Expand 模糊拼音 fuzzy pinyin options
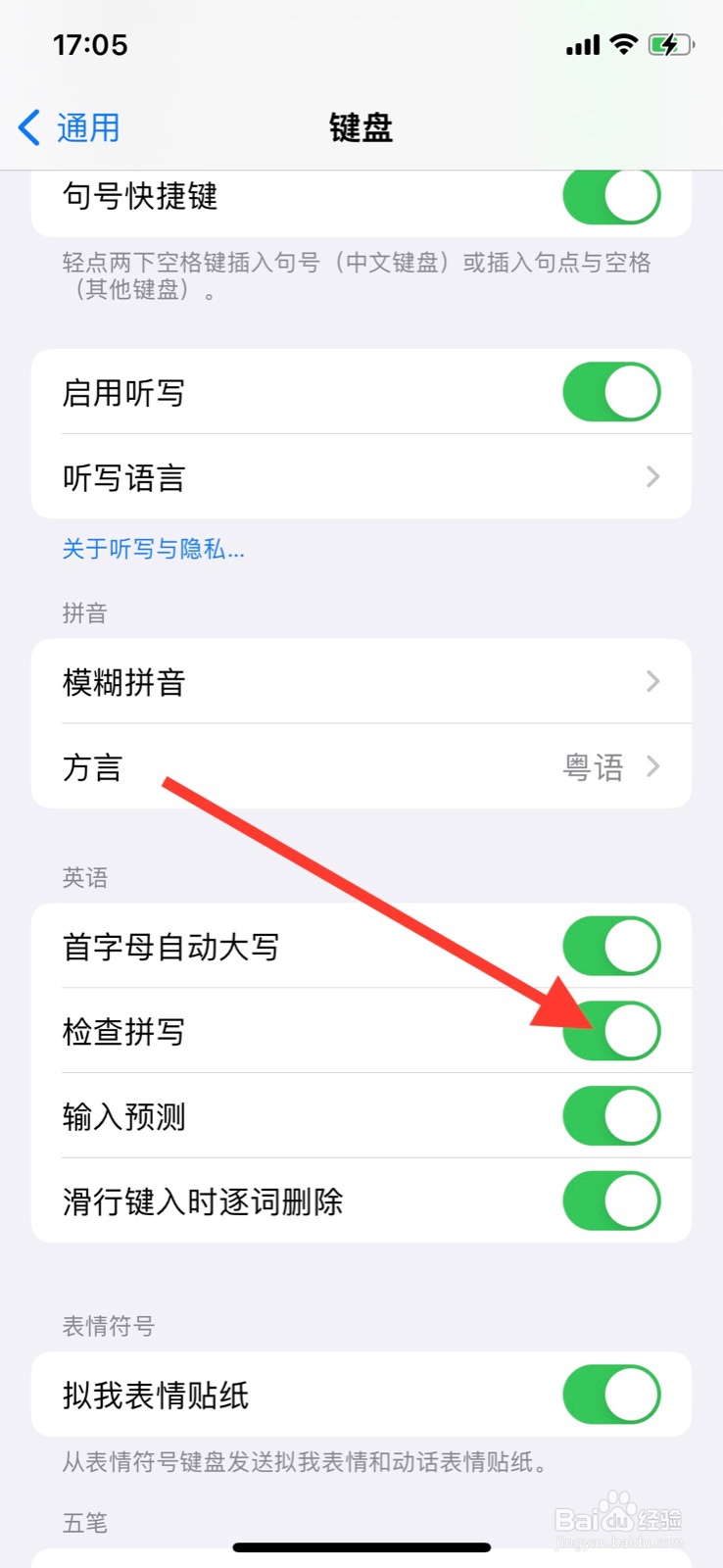The height and width of the screenshot is (1568, 723). tap(361, 682)
